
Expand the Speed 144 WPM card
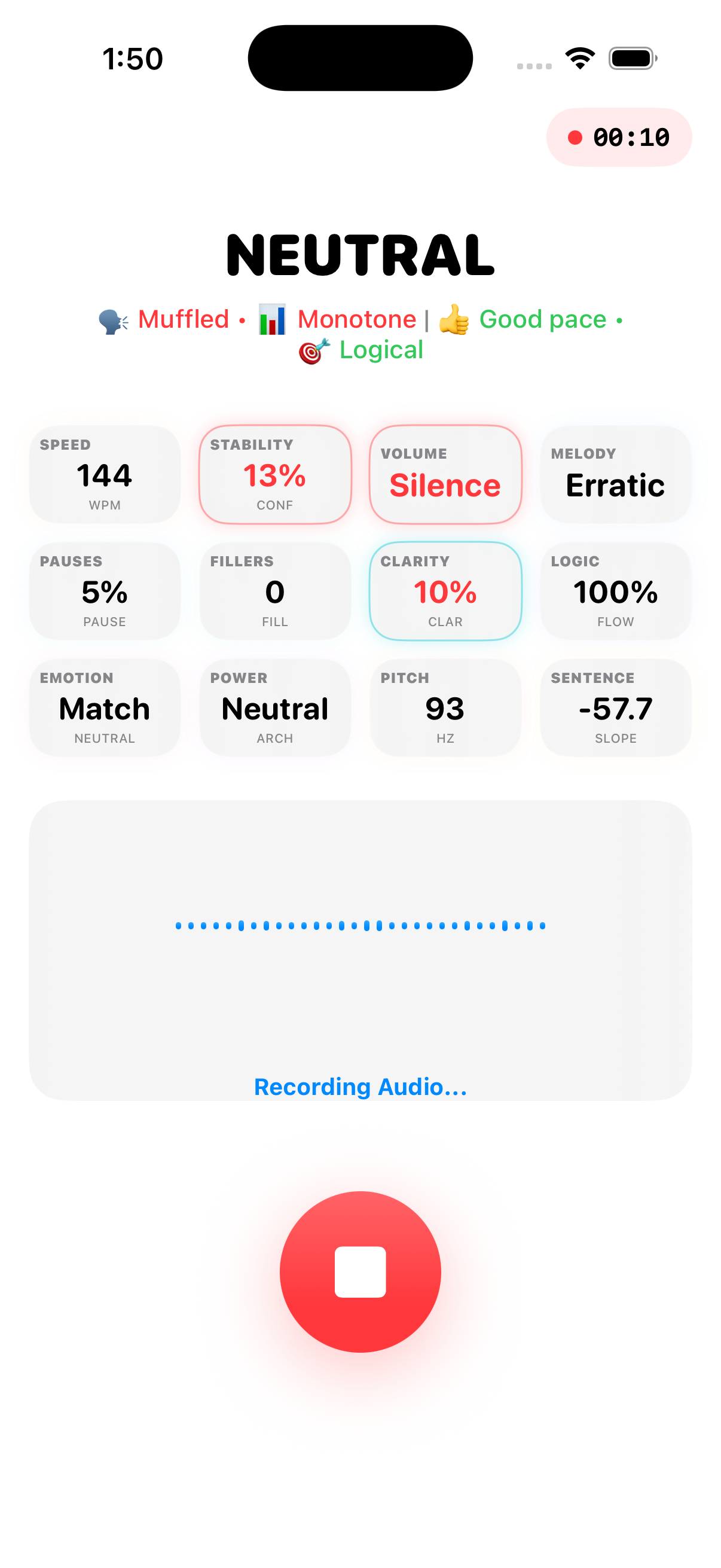[105, 474]
